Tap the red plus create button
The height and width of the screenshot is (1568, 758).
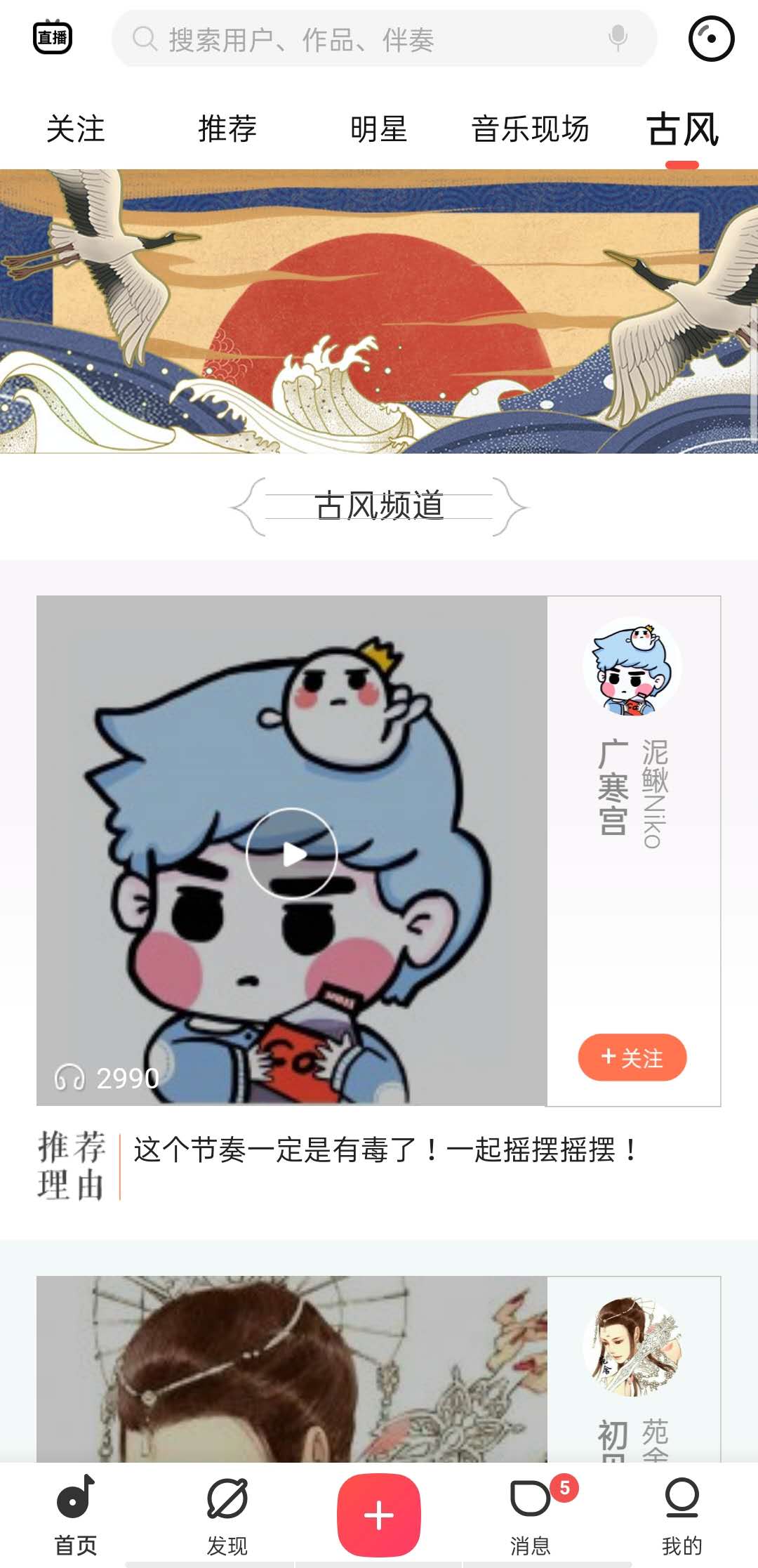pyautogui.click(x=379, y=1515)
